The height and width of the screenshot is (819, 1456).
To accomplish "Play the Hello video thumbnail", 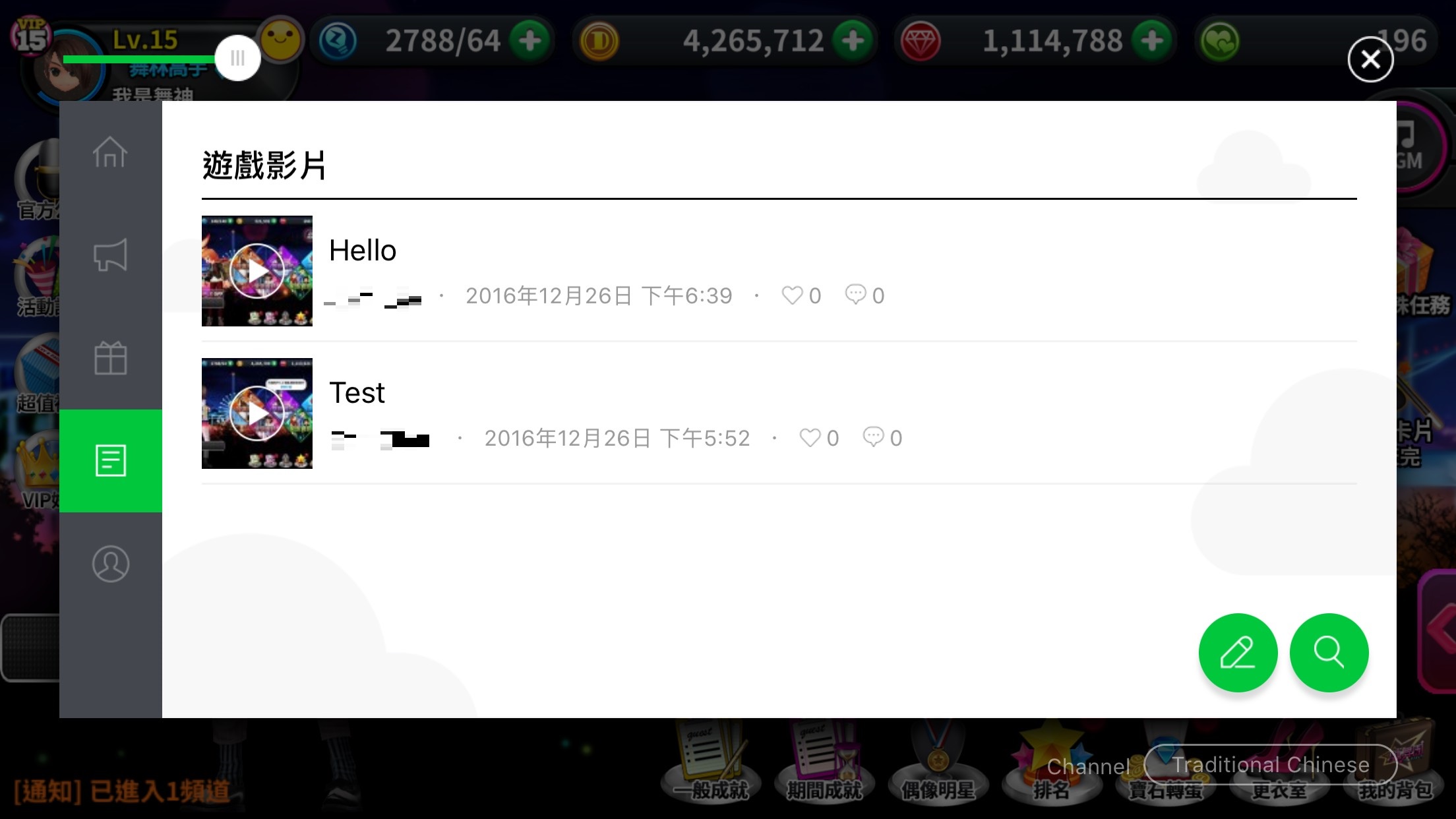I will [x=257, y=271].
